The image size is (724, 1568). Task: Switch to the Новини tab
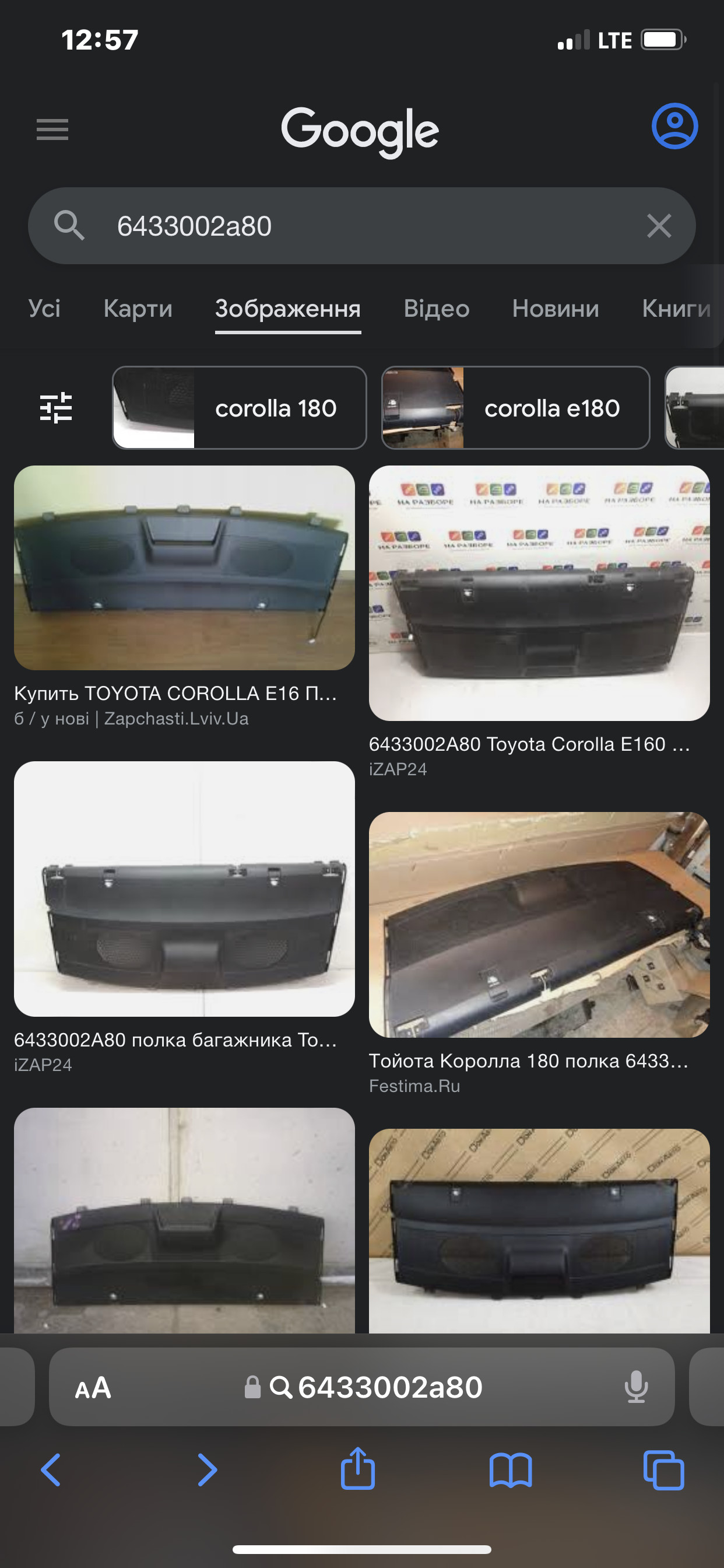(x=555, y=309)
